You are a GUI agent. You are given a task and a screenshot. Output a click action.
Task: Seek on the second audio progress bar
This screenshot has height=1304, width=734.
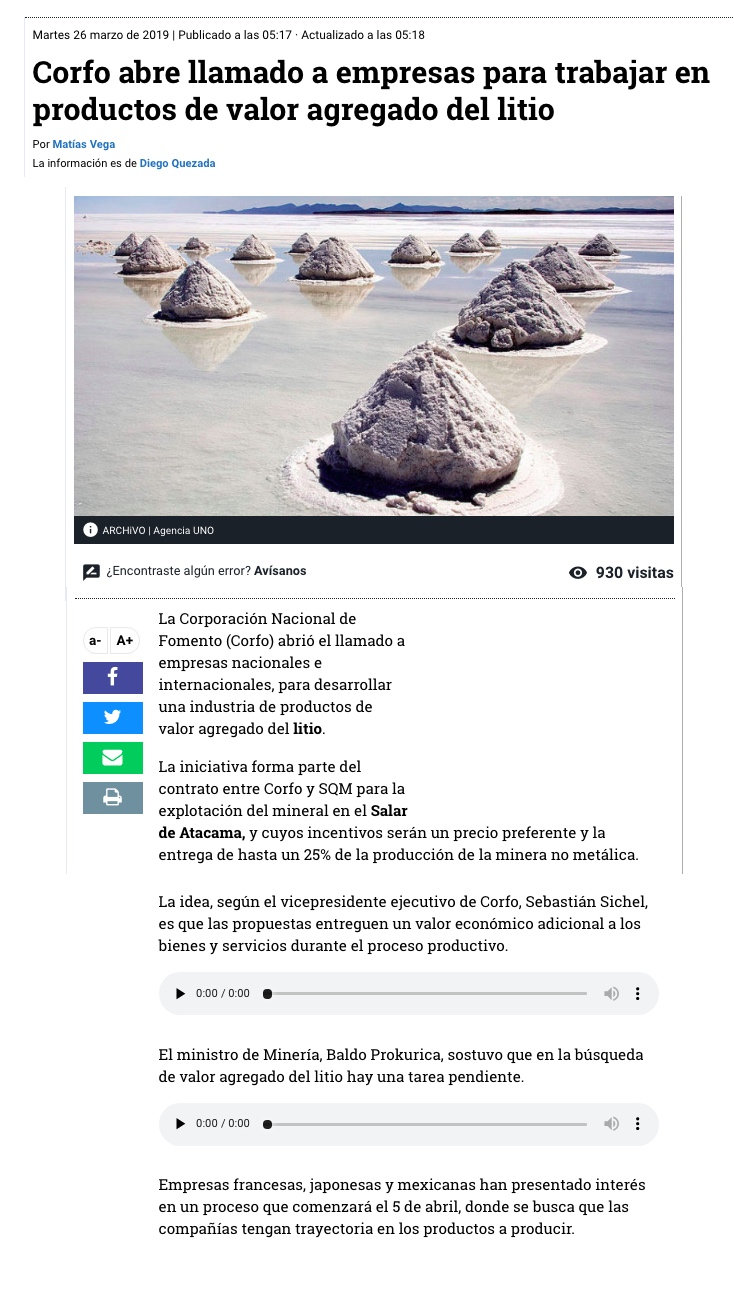click(x=427, y=1124)
